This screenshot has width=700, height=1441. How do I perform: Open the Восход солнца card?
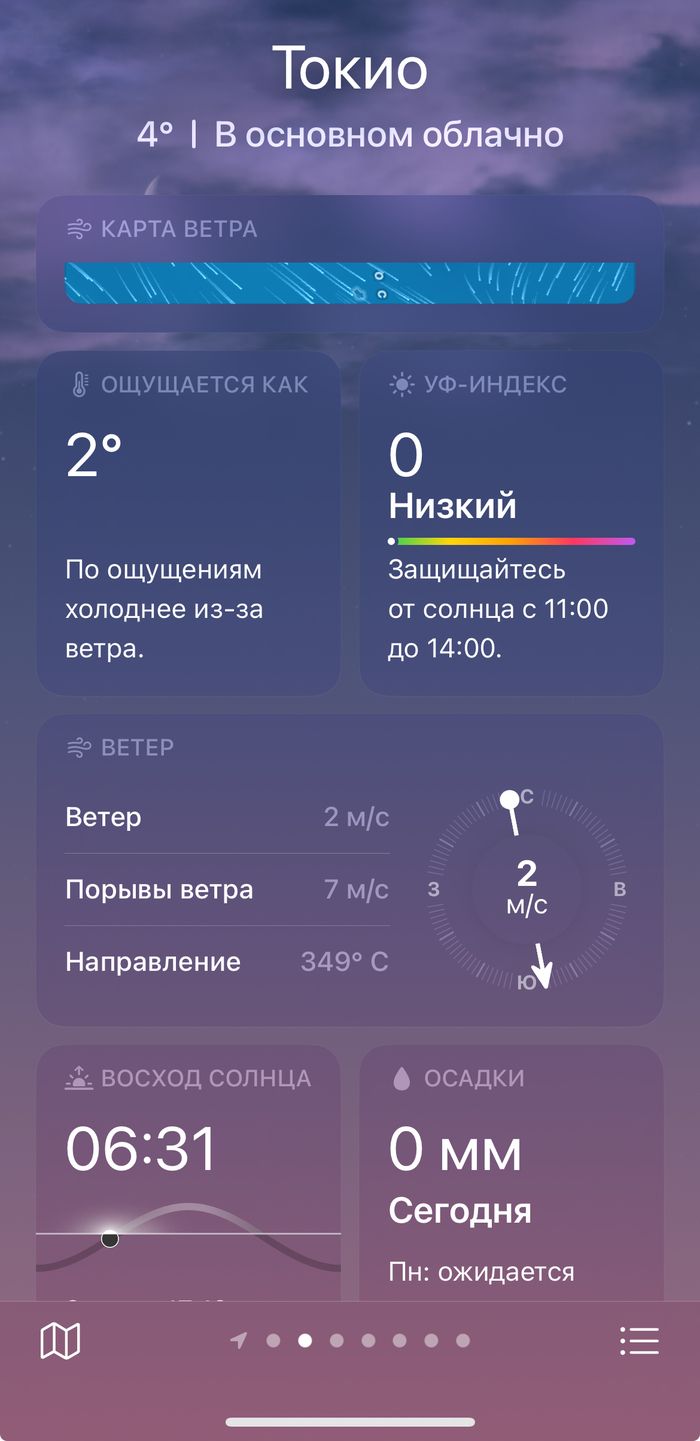(x=188, y=1172)
